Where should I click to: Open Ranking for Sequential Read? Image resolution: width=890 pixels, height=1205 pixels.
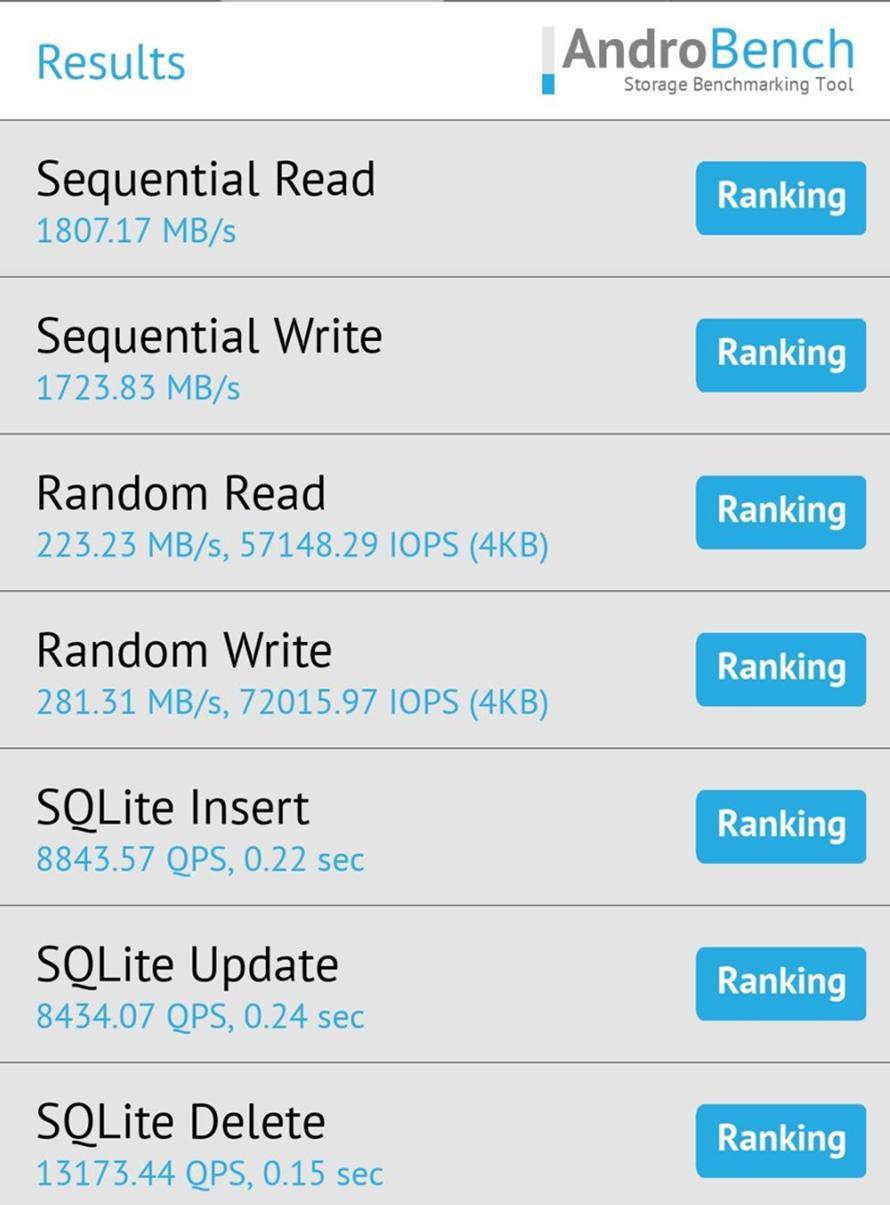click(780, 198)
